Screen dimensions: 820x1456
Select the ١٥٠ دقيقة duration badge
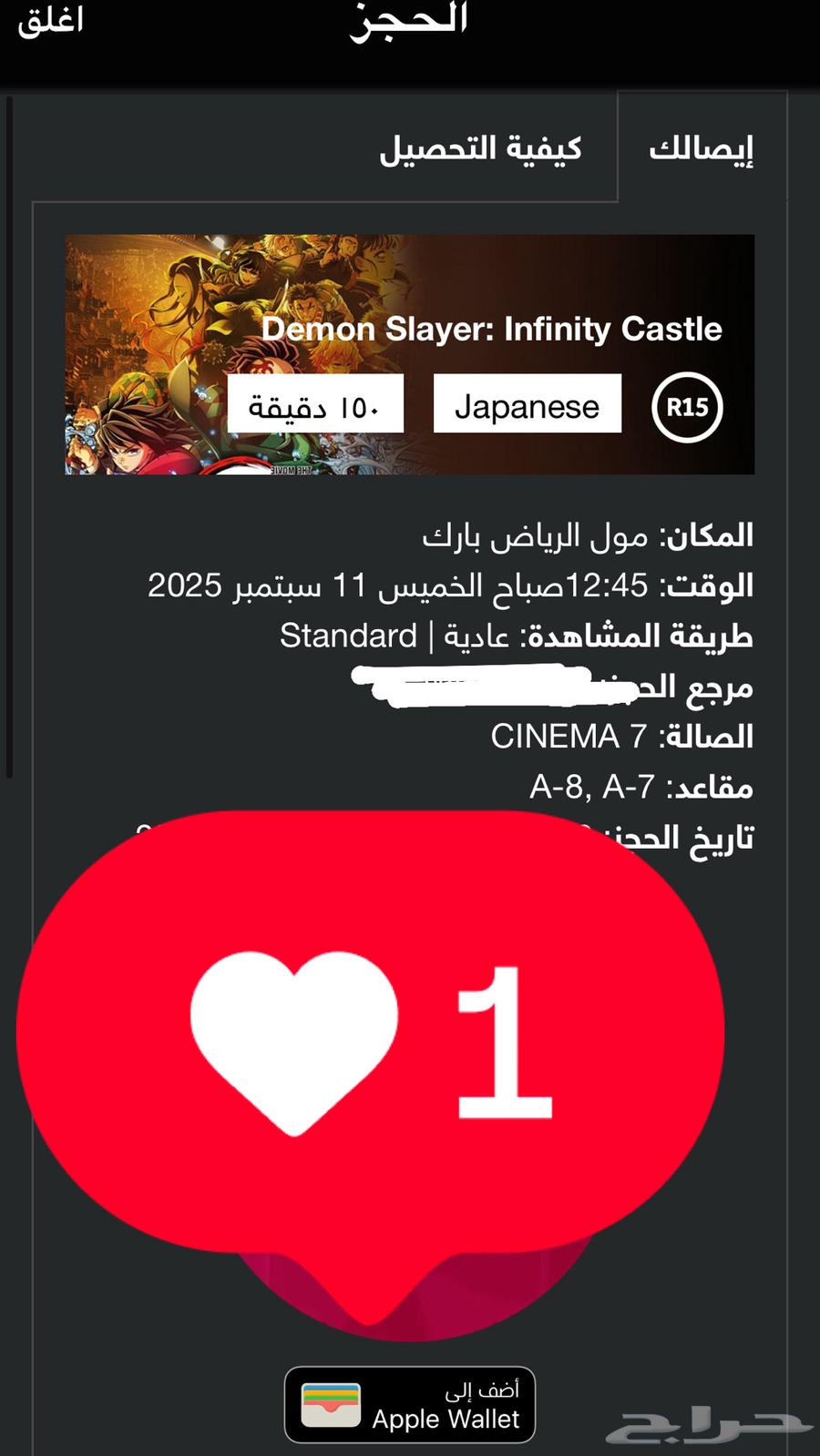click(315, 403)
